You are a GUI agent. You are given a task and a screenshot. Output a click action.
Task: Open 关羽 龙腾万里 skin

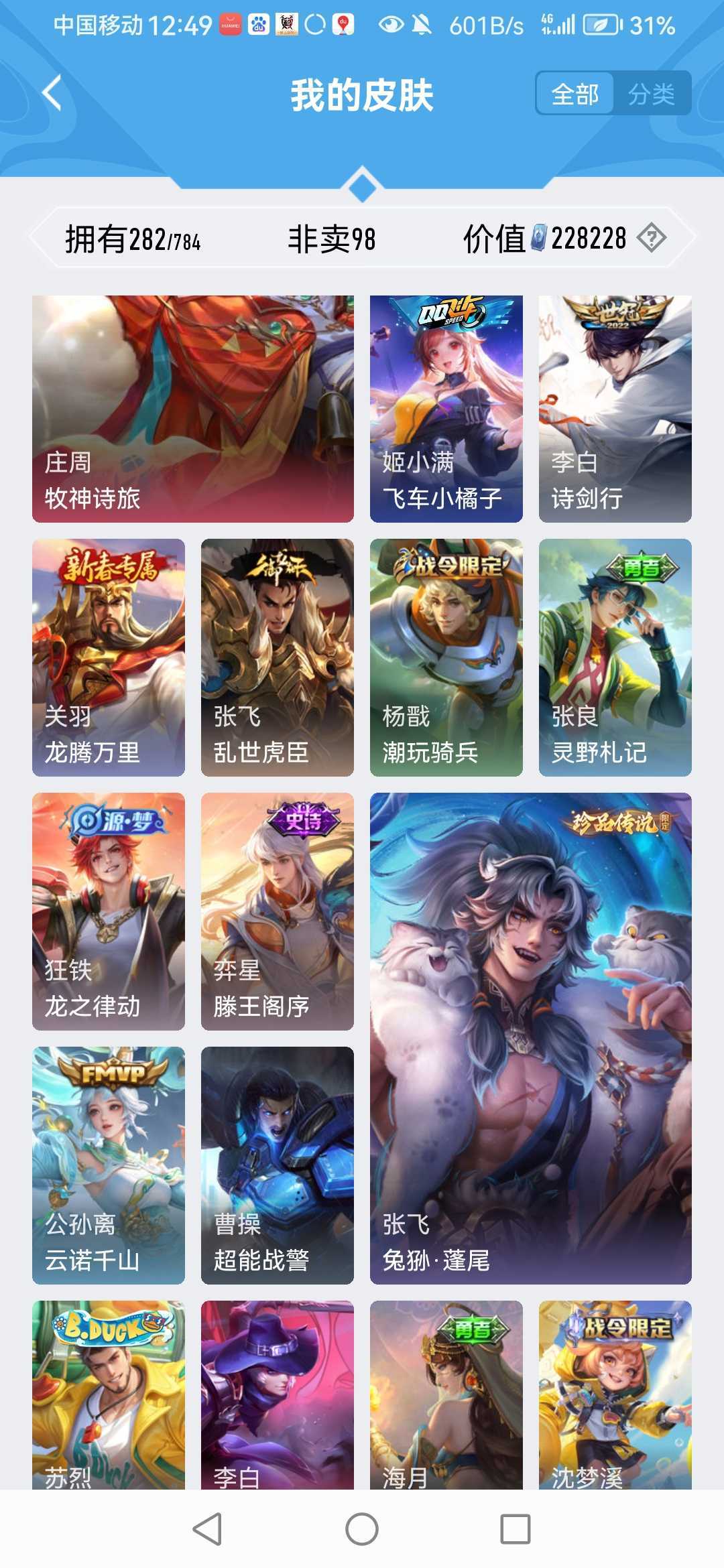point(109,657)
